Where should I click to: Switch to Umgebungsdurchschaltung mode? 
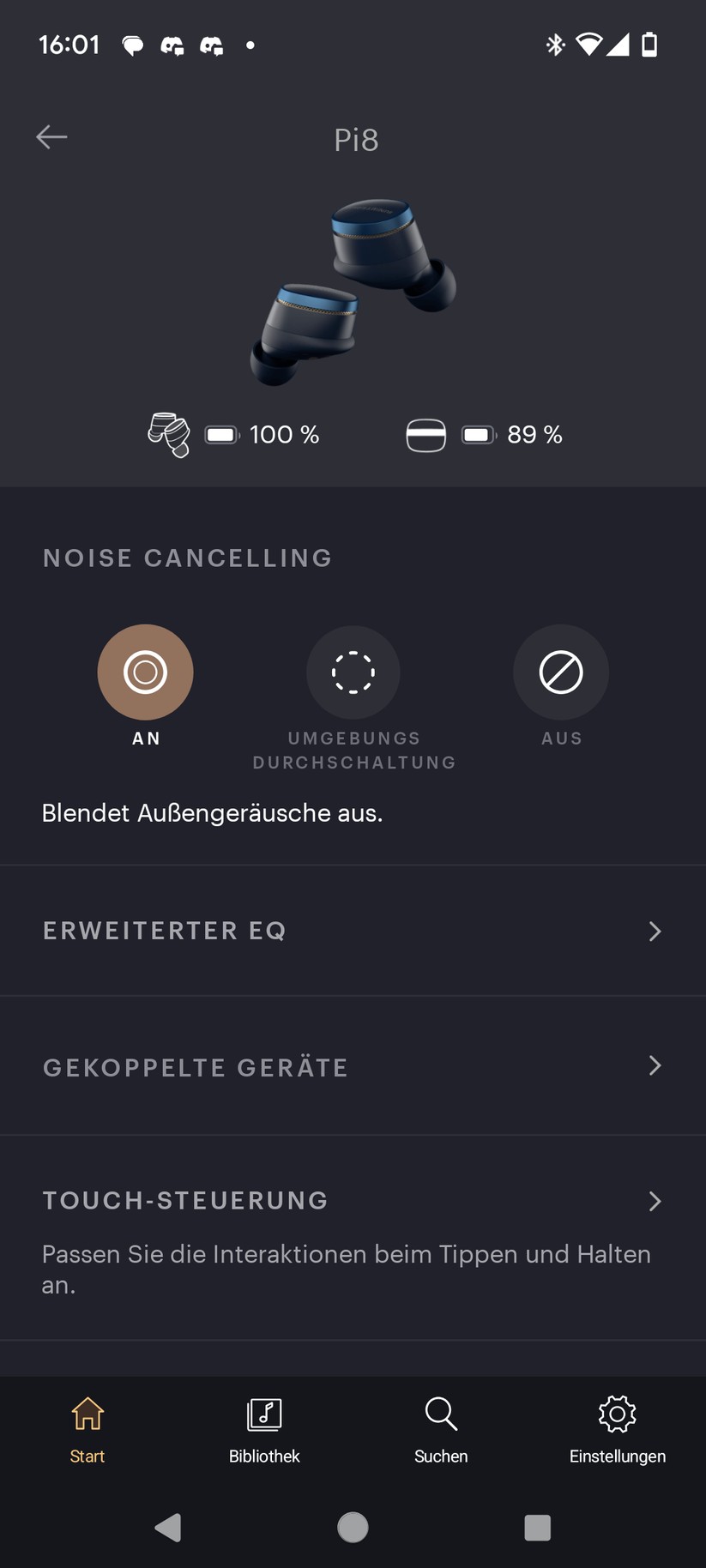point(353,672)
